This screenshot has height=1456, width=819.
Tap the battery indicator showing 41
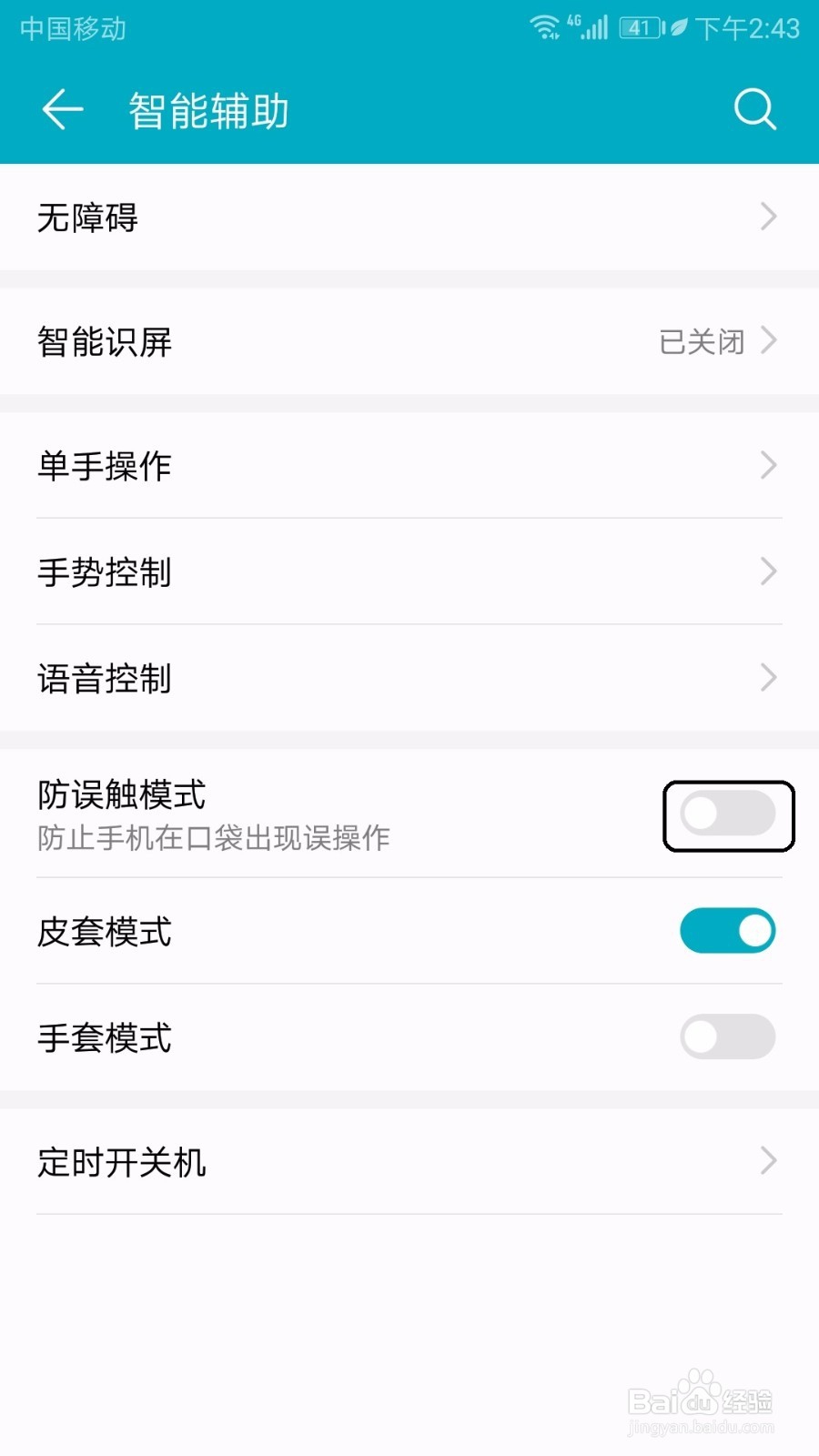(x=640, y=27)
